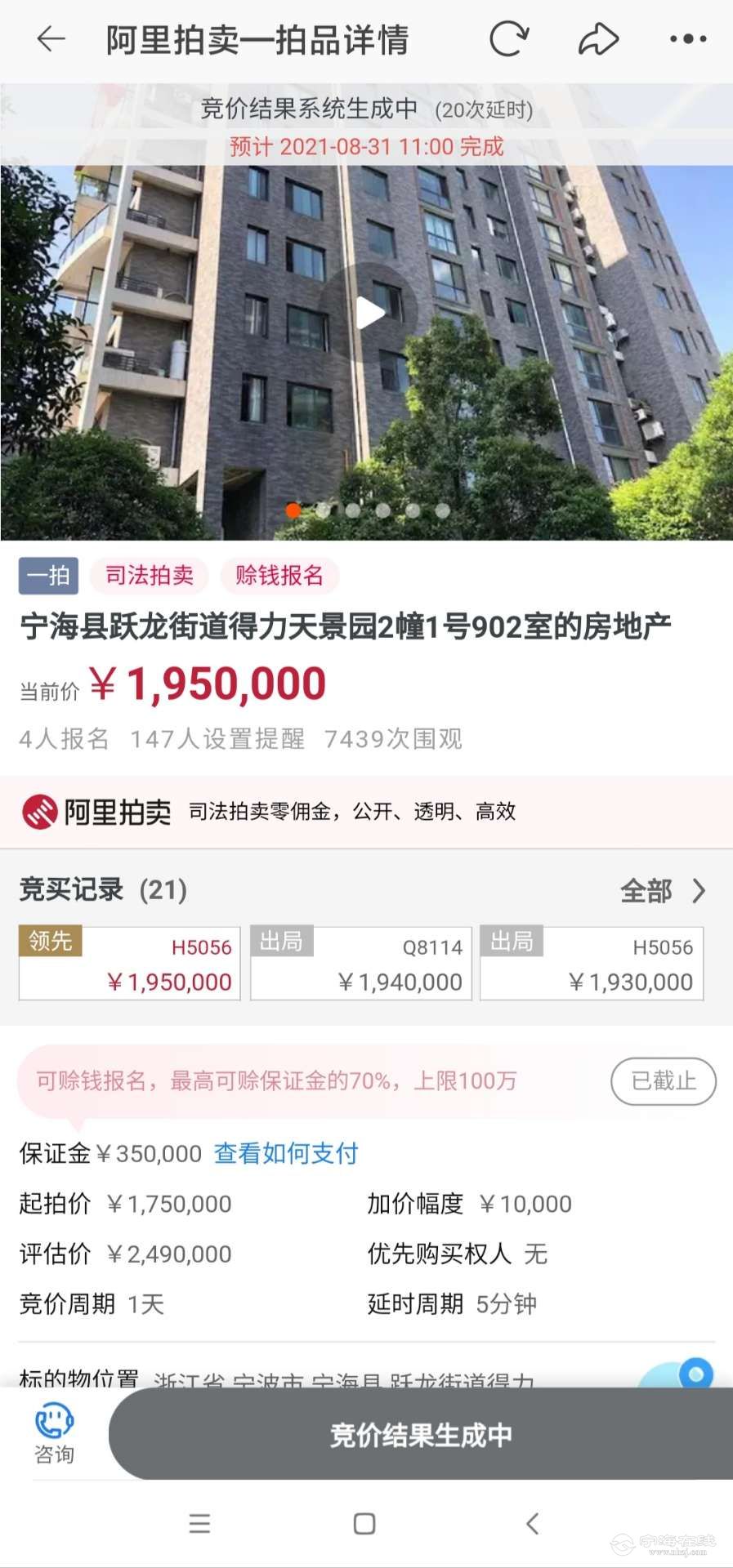This screenshot has height=1568, width=733.
Task: Play the property video
Action: (369, 312)
